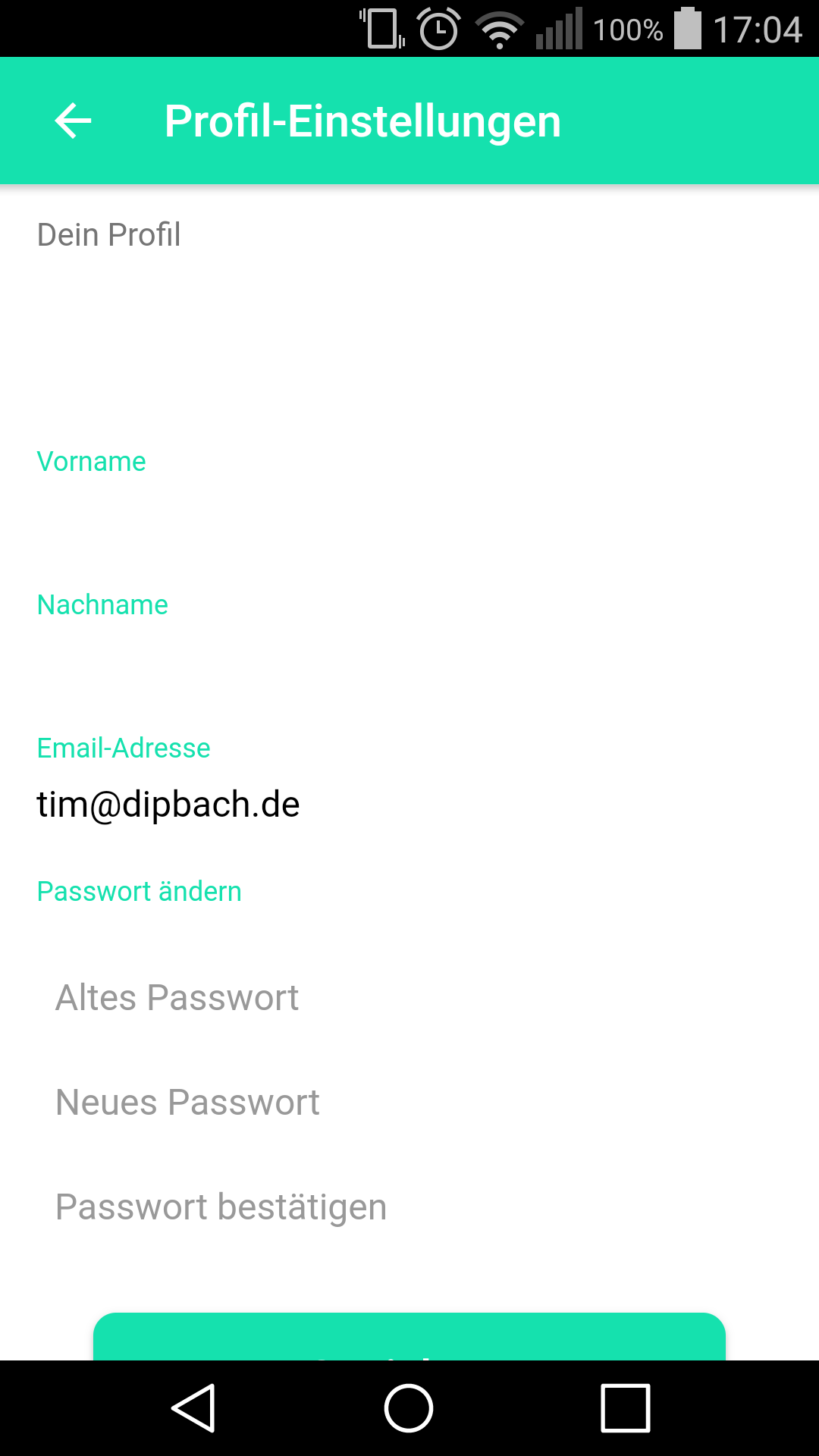Focus the Altes Passwort field
The width and height of the screenshot is (819, 1456).
(x=409, y=998)
